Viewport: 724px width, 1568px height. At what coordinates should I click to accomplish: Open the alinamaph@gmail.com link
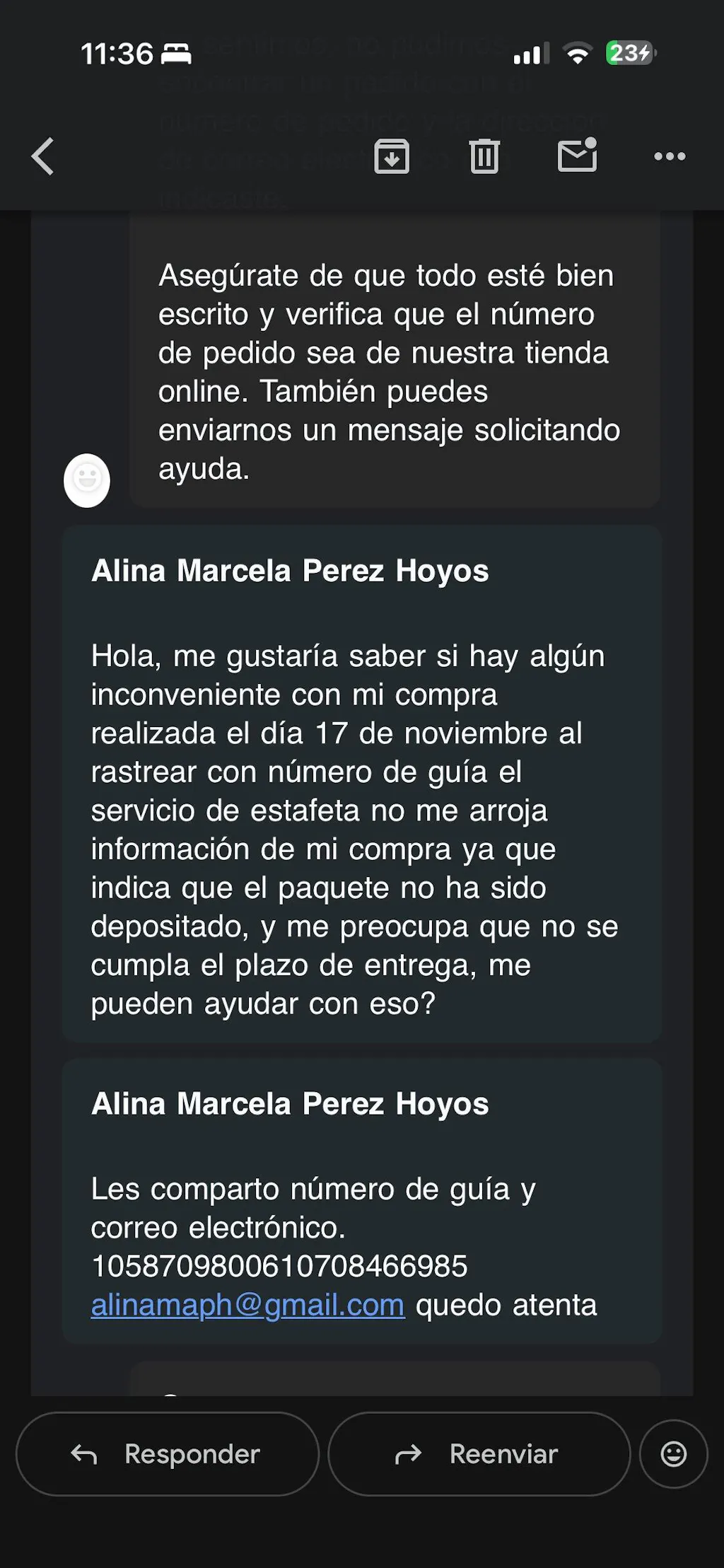[247, 1305]
